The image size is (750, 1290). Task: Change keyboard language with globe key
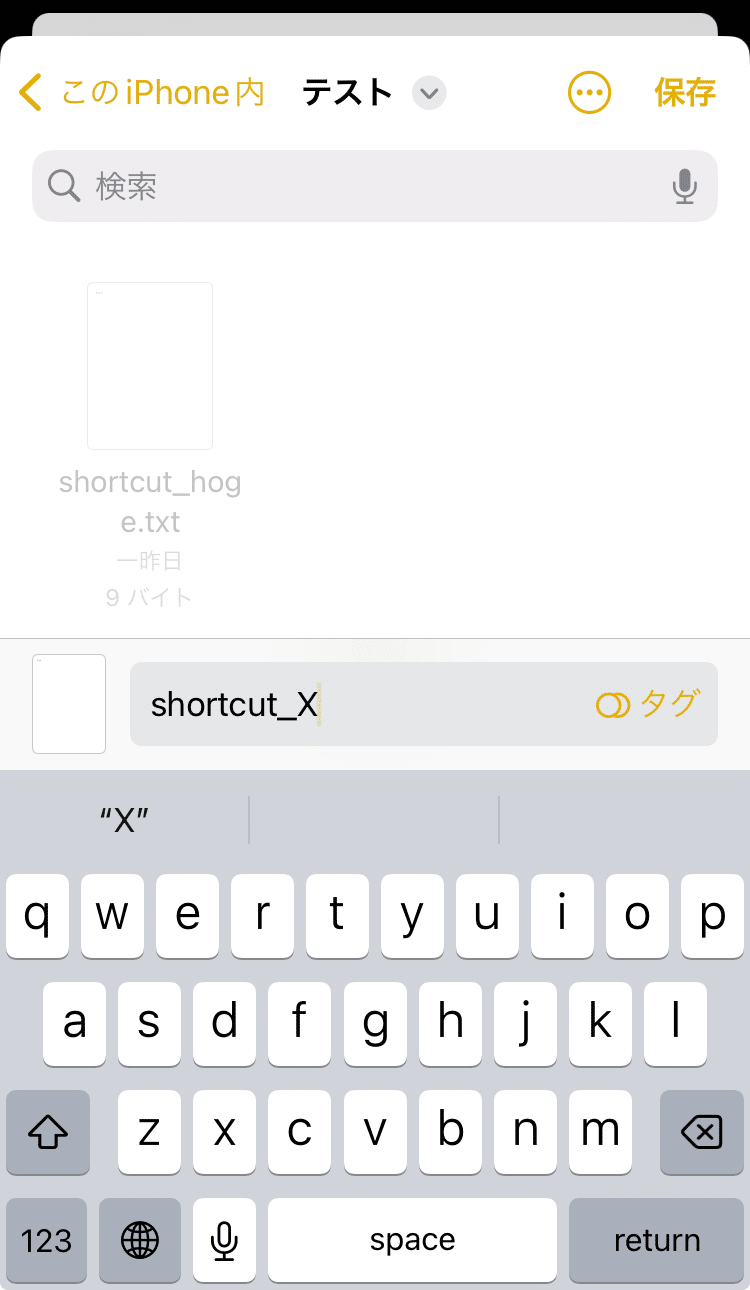(140, 1241)
